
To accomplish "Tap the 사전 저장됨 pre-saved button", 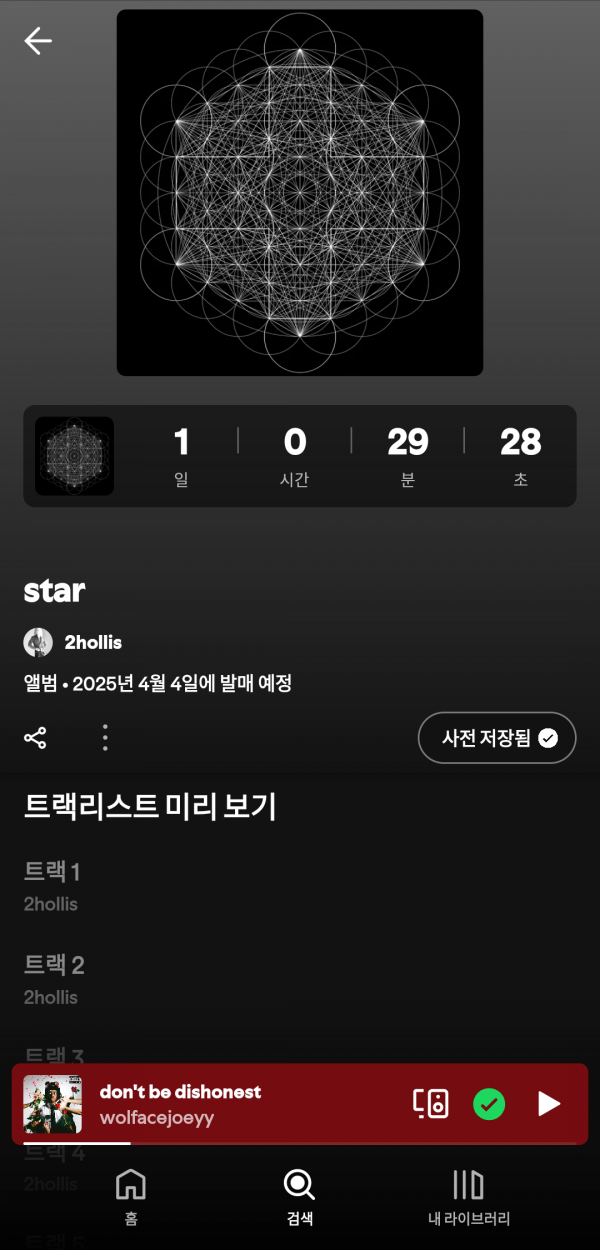I will click(497, 738).
